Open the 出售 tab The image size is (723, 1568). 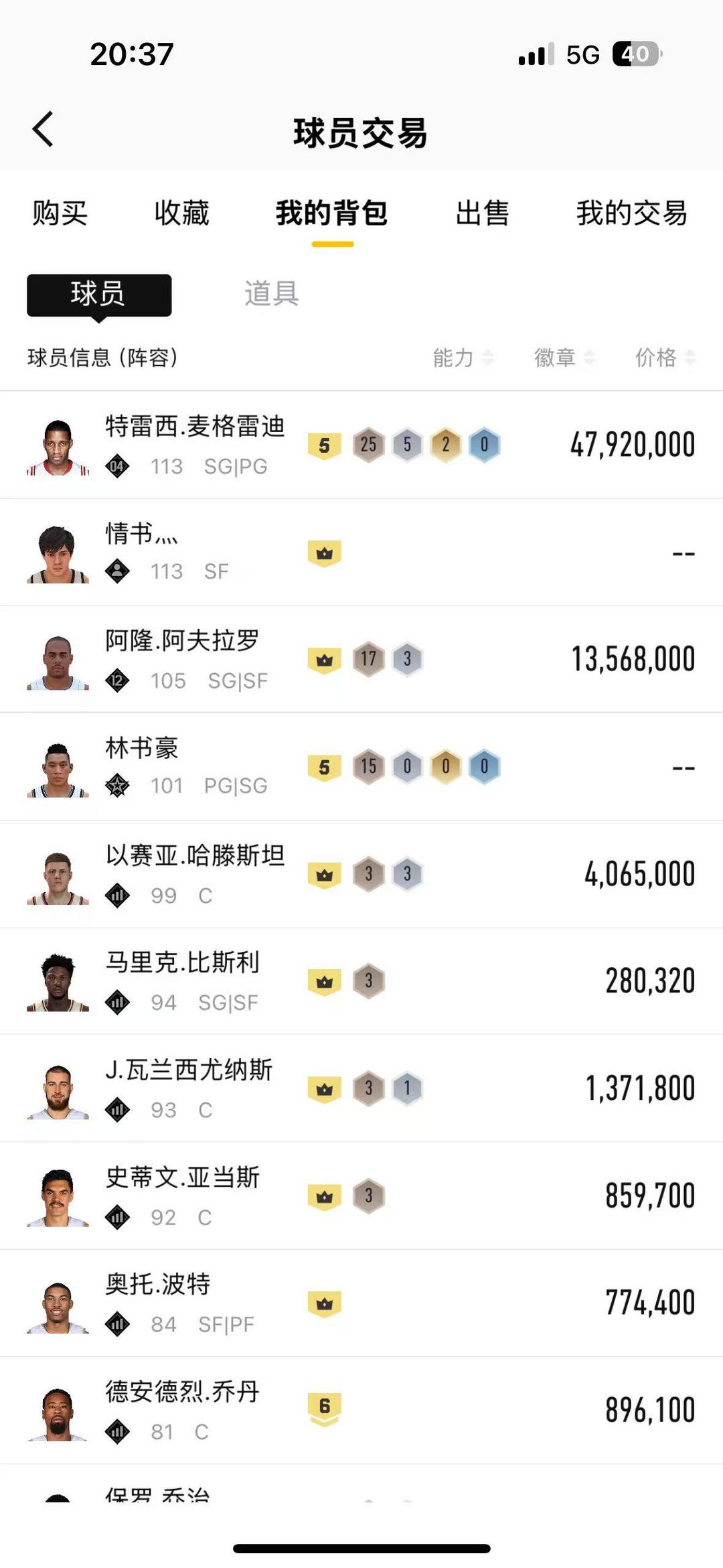point(482,214)
